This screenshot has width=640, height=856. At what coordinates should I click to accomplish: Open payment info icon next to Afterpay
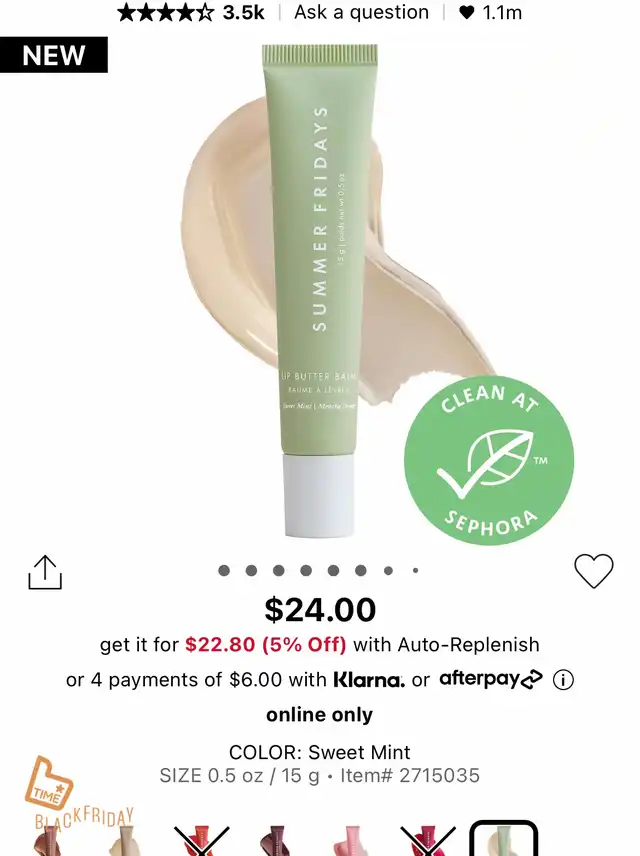(563, 680)
